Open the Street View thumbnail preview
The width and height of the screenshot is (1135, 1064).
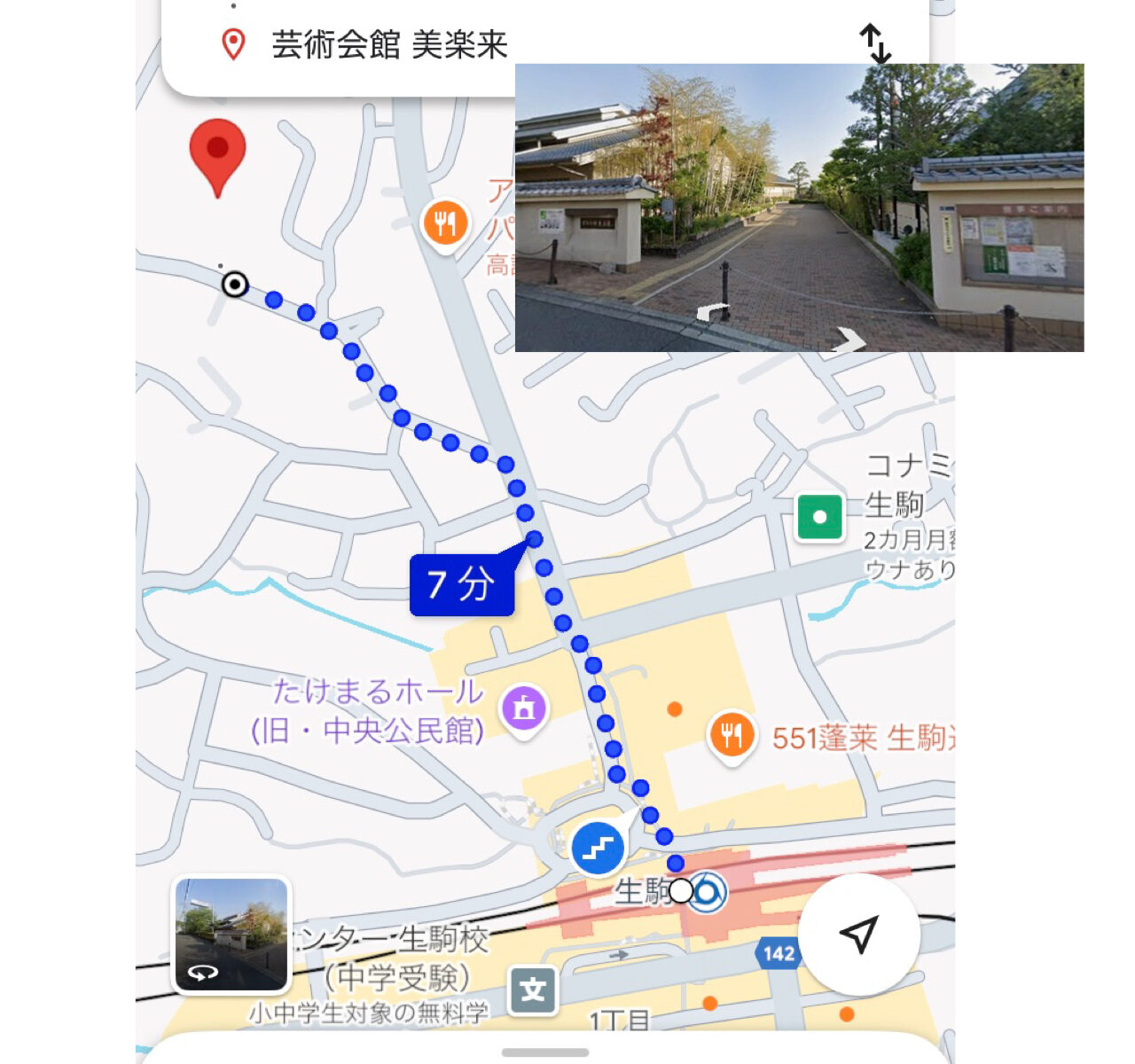(231, 935)
